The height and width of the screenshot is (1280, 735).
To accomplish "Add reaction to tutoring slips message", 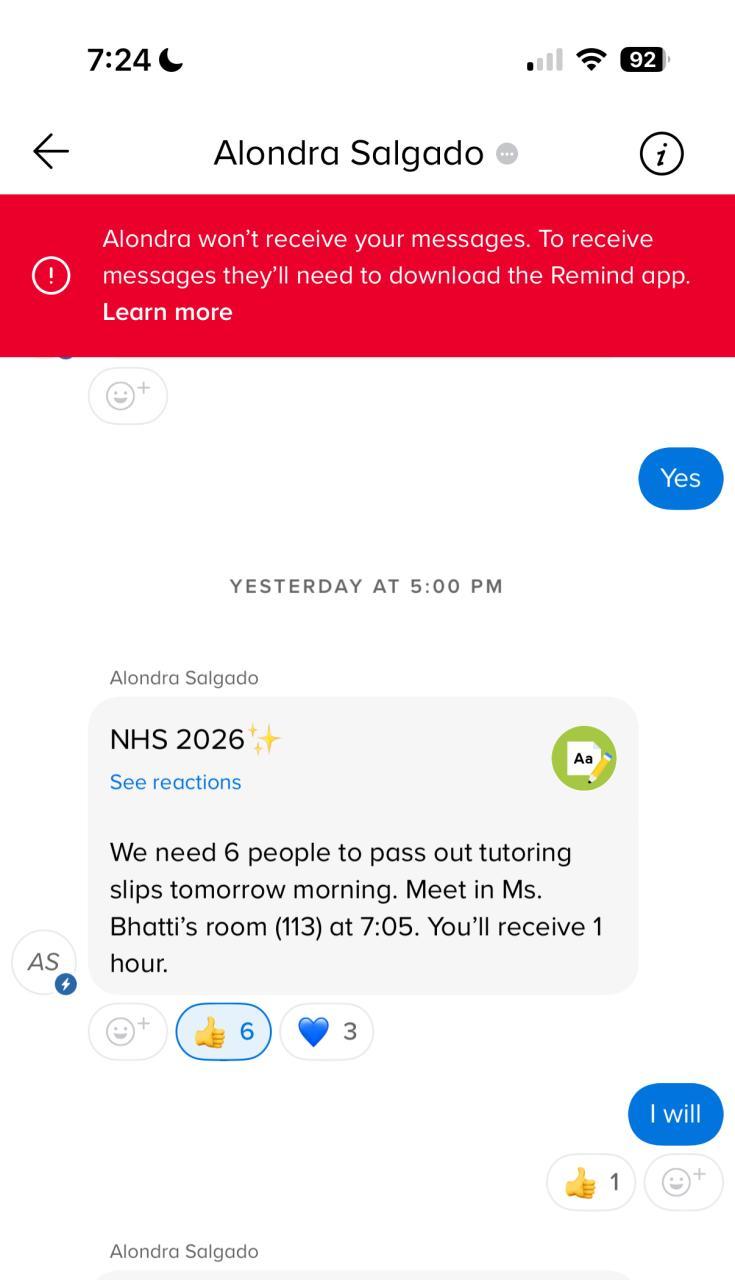I will (128, 1031).
